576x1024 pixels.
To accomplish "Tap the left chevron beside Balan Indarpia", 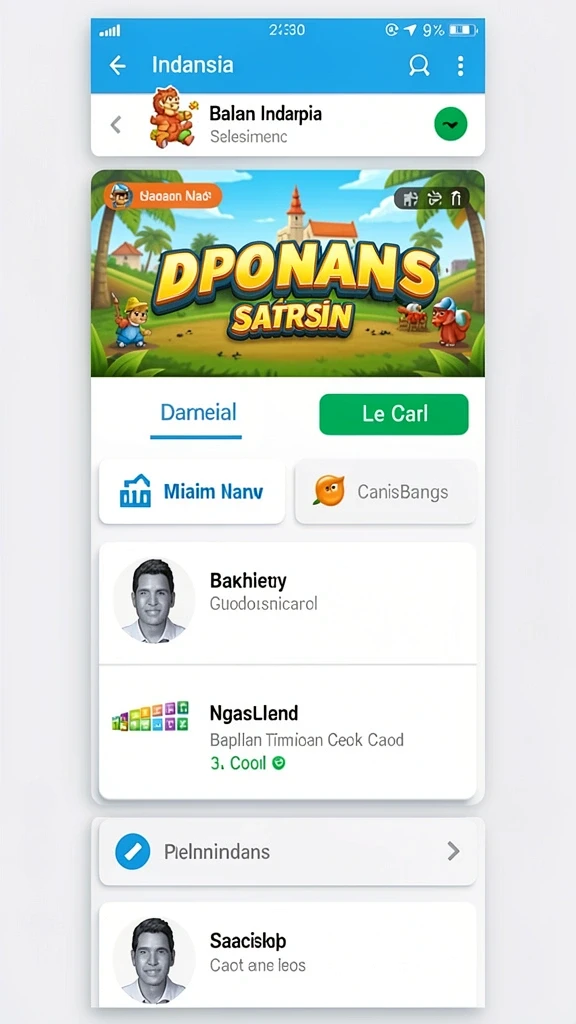I will [x=116, y=124].
